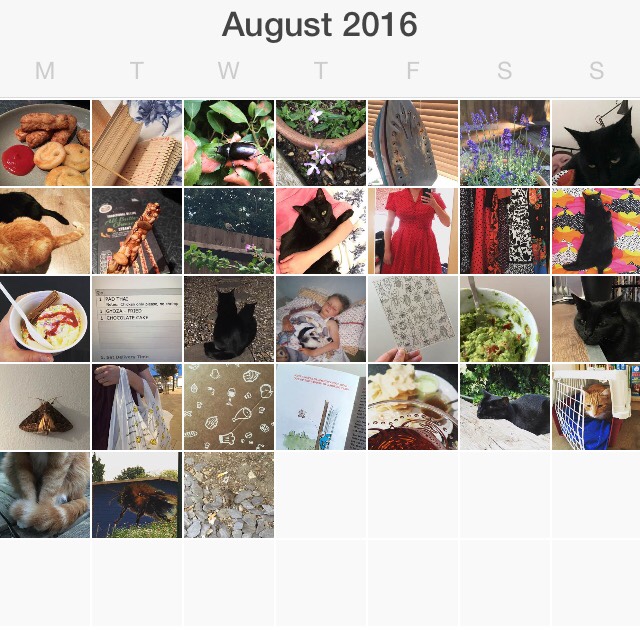Open the beetle on leaves photo
Screen dimensions: 640x637
tap(229, 143)
